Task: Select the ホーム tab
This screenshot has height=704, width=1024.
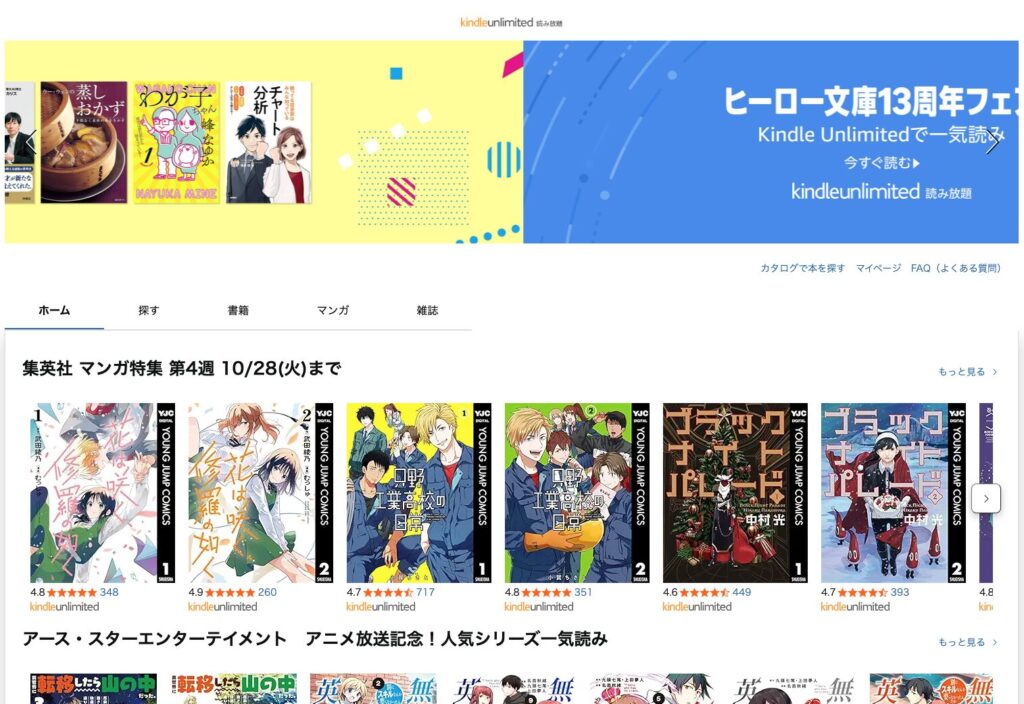Action: [x=54, y=311]
